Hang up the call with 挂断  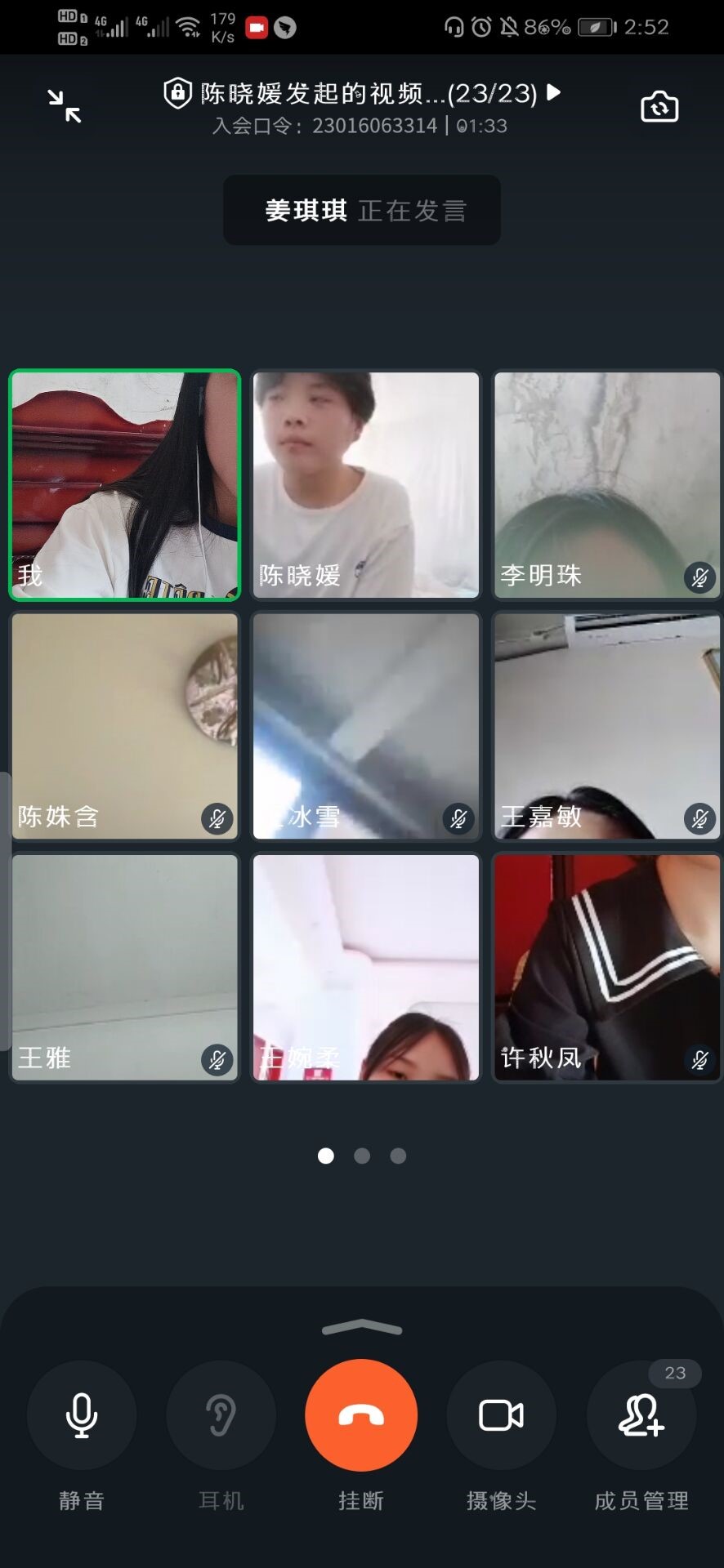pos(361,1415)
